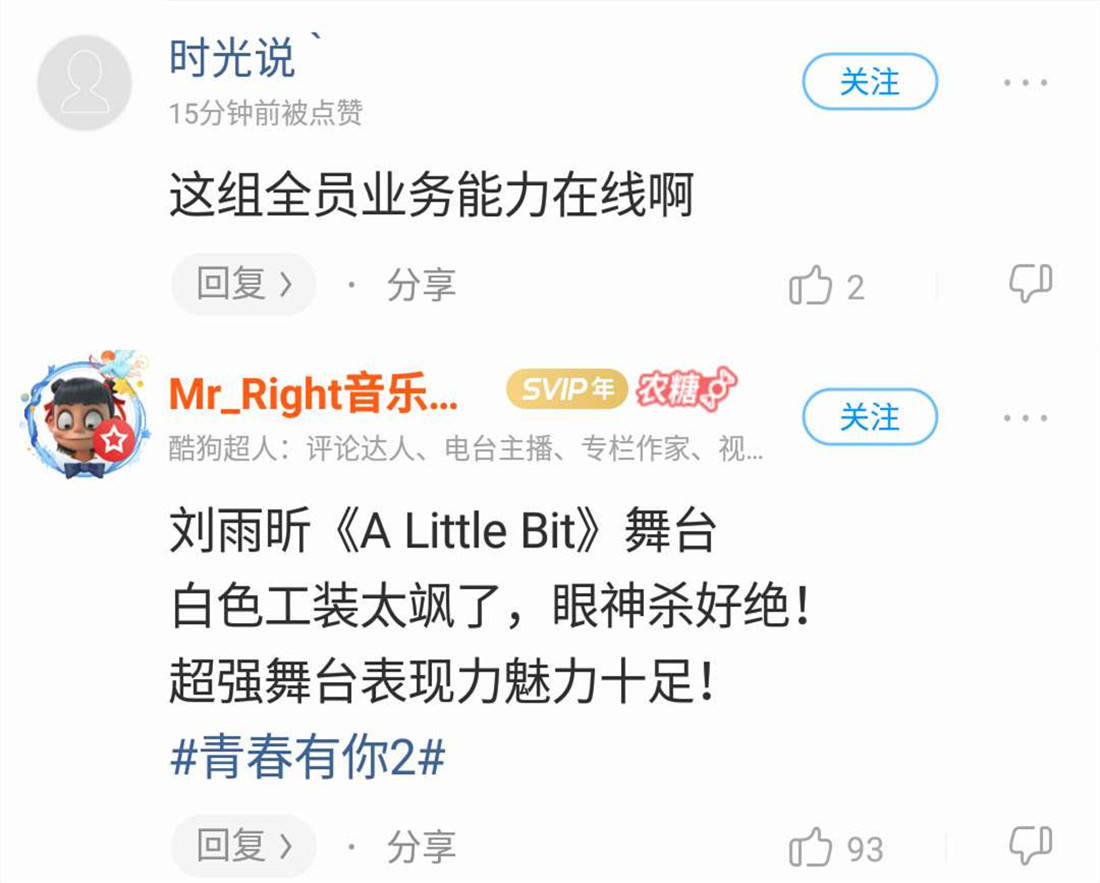Tap the SVIP年 badge
This screenshot has width=1100, height=883.
coord(566,390)
